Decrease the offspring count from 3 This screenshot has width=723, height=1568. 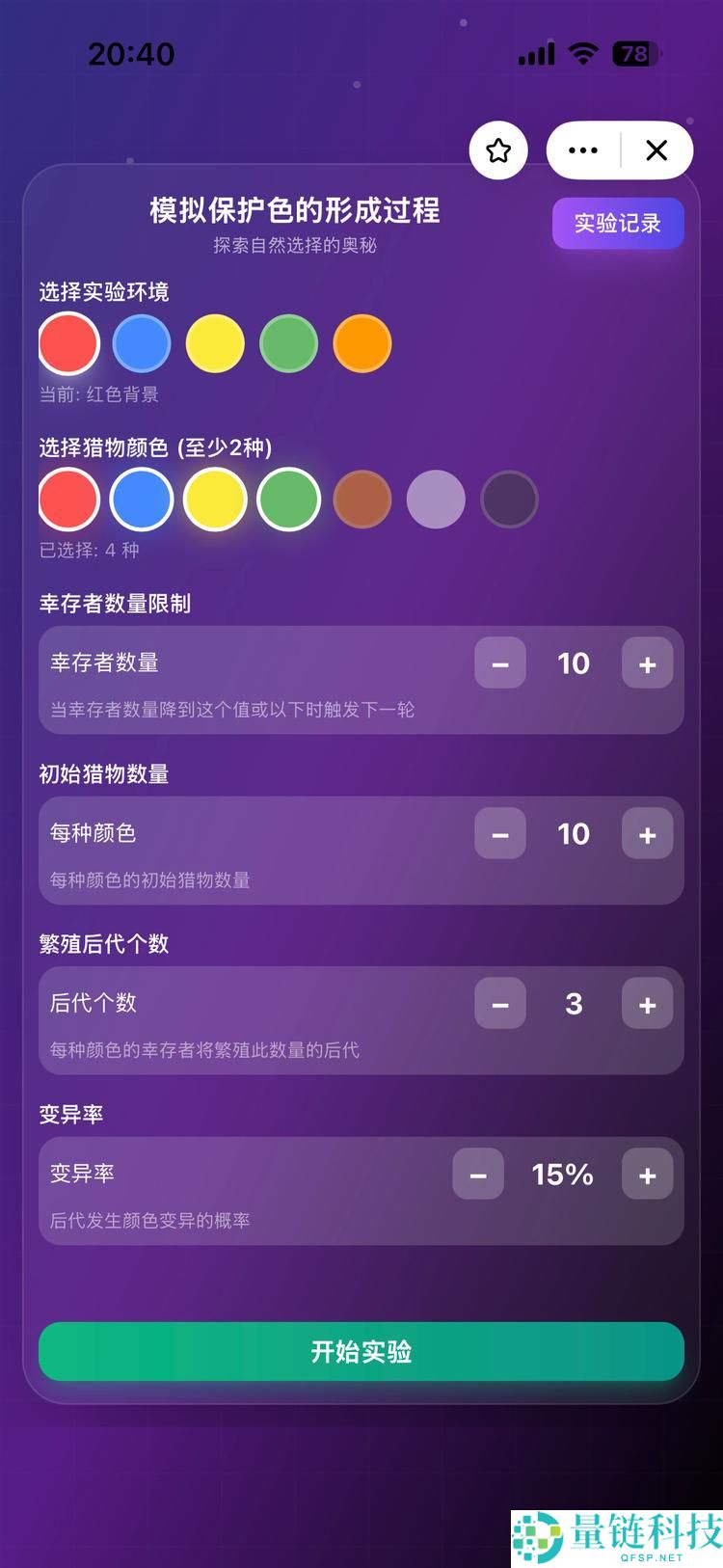[500, 1003]
